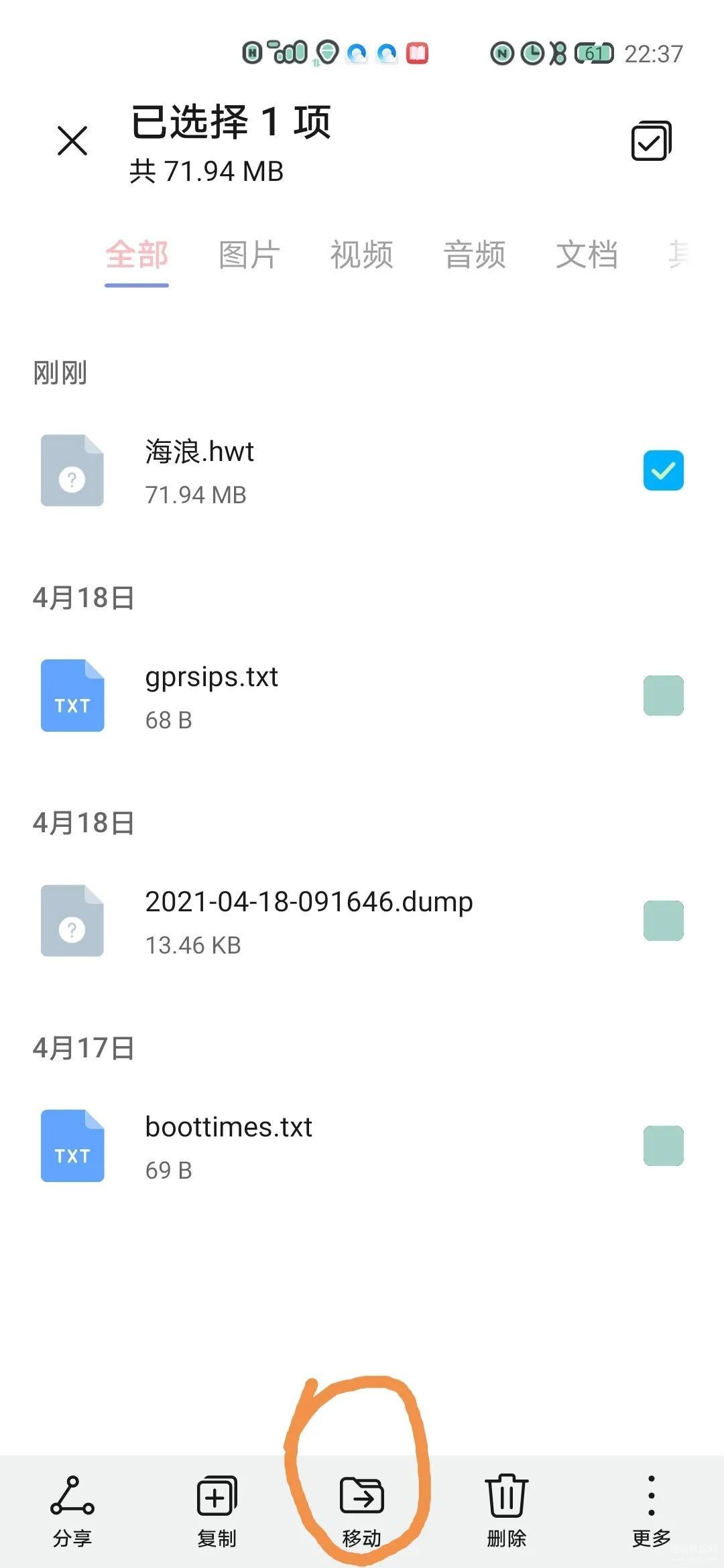
Task: Check the gprsips.txt checkbox
Action: point(663,696)
